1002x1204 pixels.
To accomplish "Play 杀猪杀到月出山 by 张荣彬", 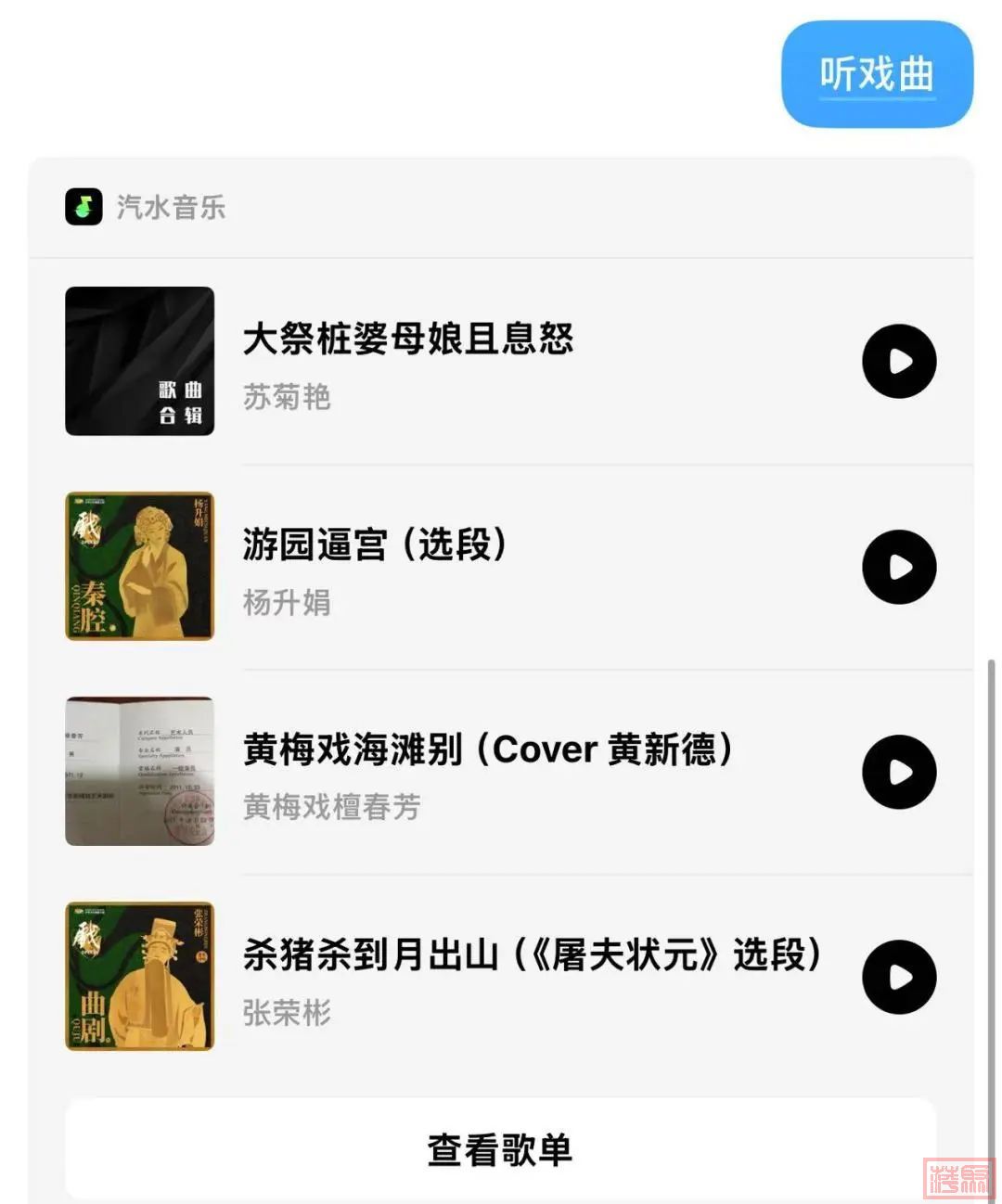I will pyautogui.click(x=898, y=977).
